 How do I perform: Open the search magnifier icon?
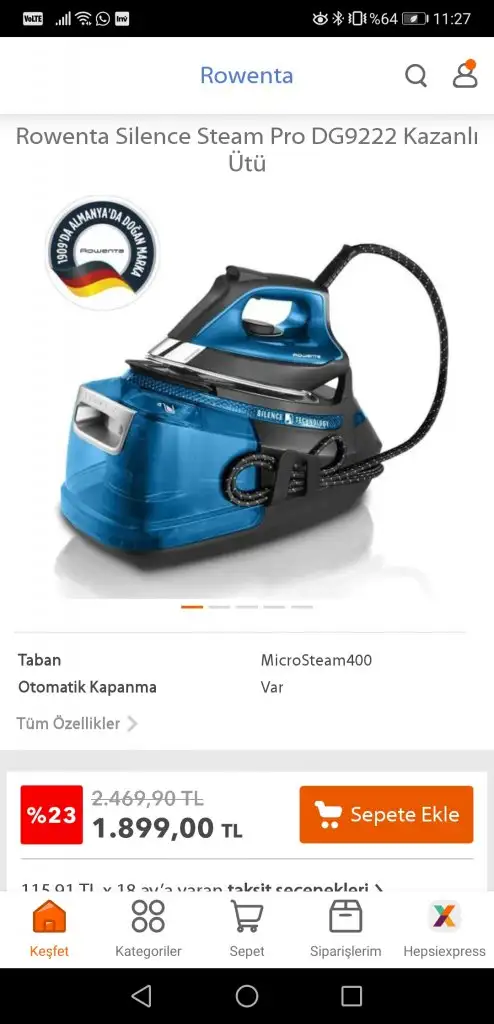click(x=416, y=75)
